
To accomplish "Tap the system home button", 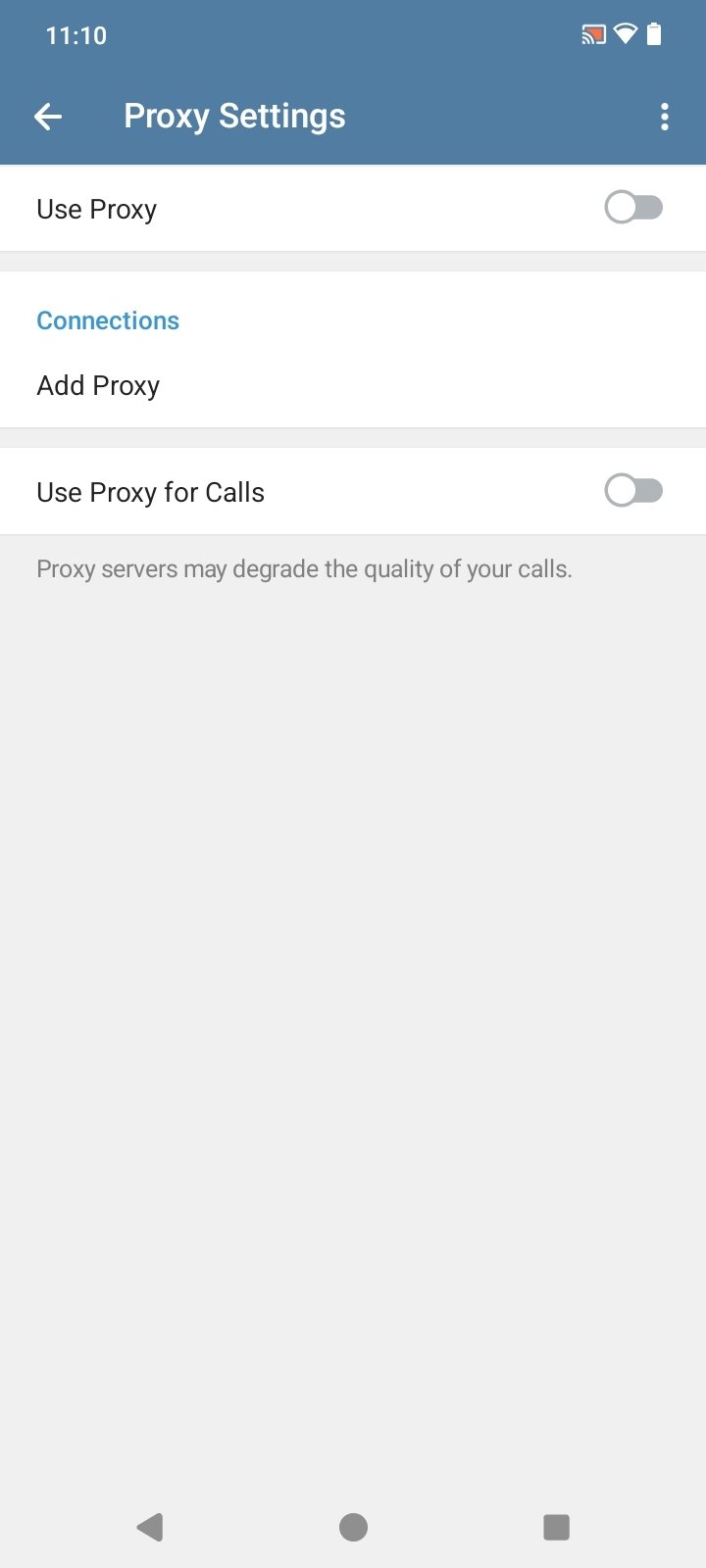I will point(353,1526).
